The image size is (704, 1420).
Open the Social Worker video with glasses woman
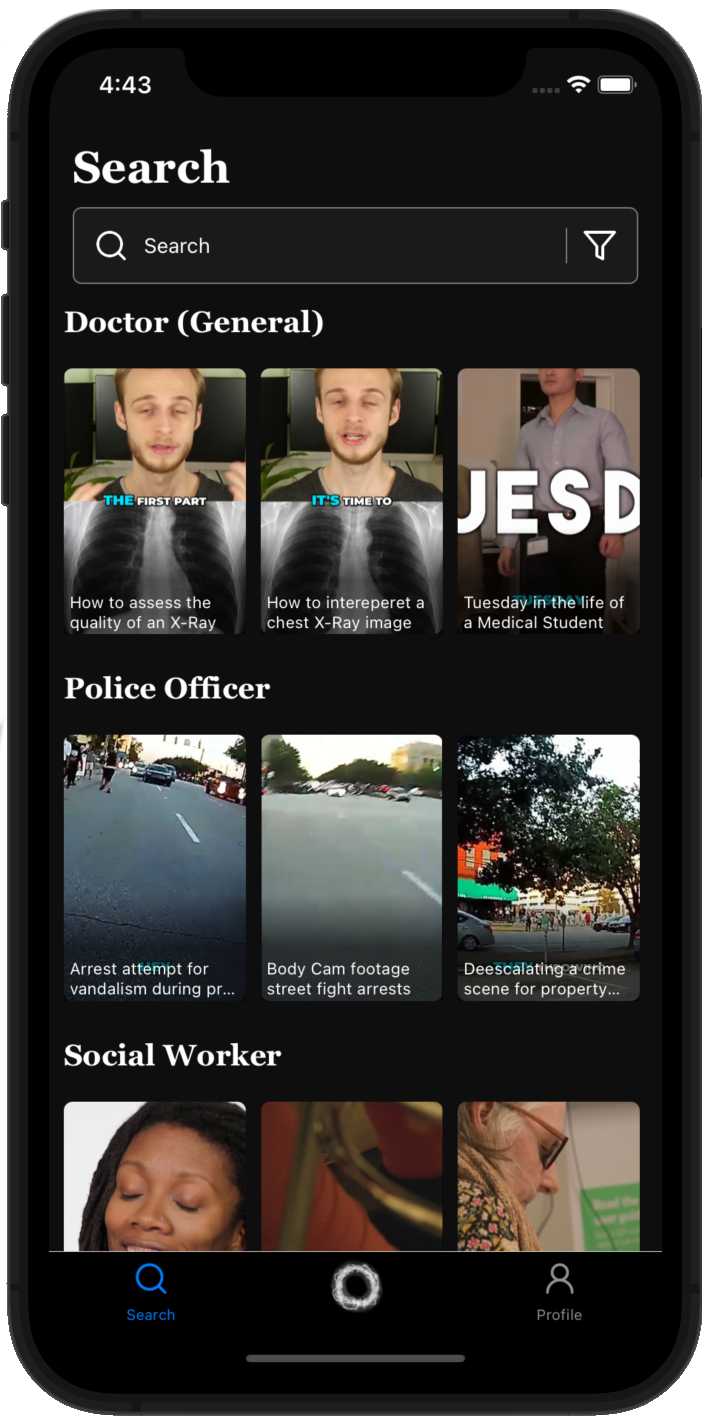[x=548, y=1175]
